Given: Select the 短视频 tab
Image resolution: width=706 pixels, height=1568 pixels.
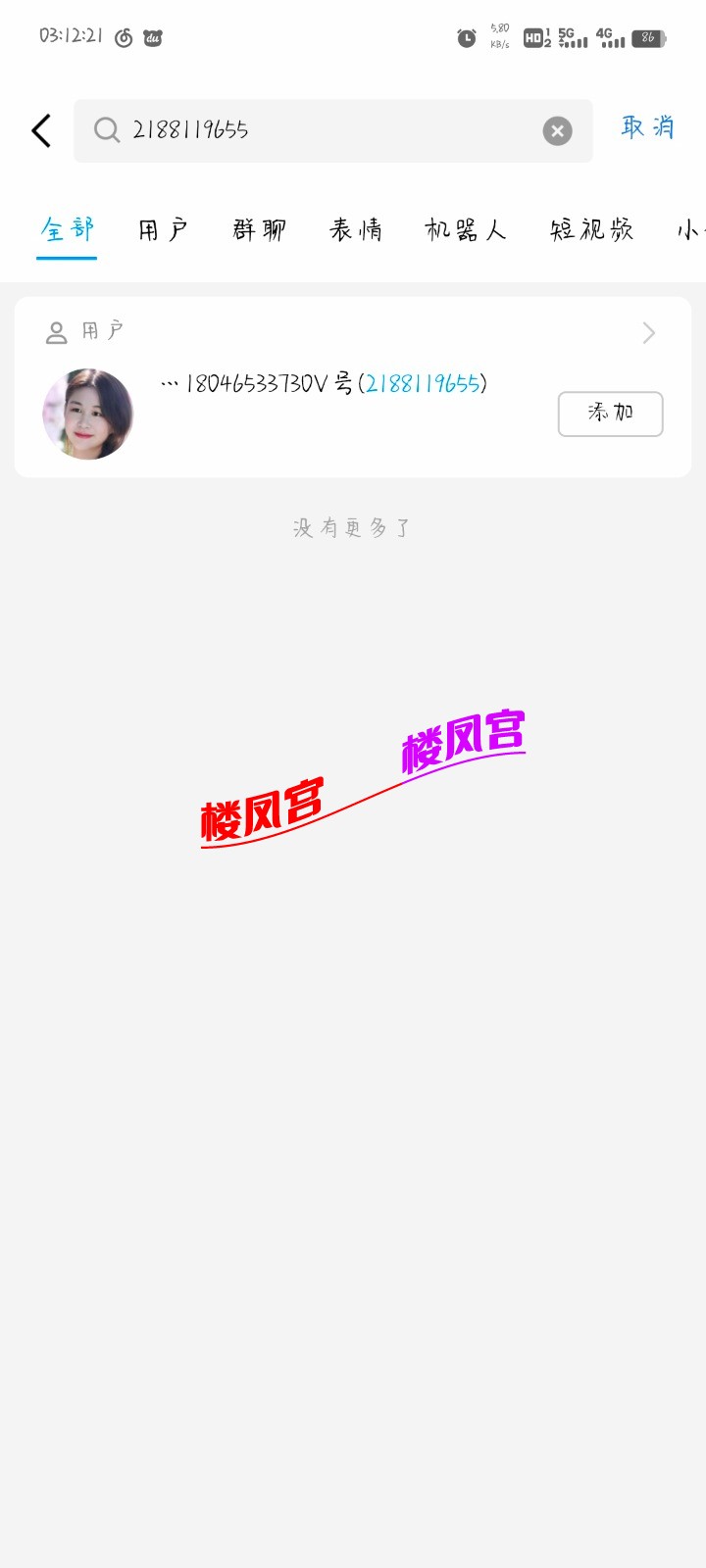Looking at the screenshot, I should coord(589,230).
